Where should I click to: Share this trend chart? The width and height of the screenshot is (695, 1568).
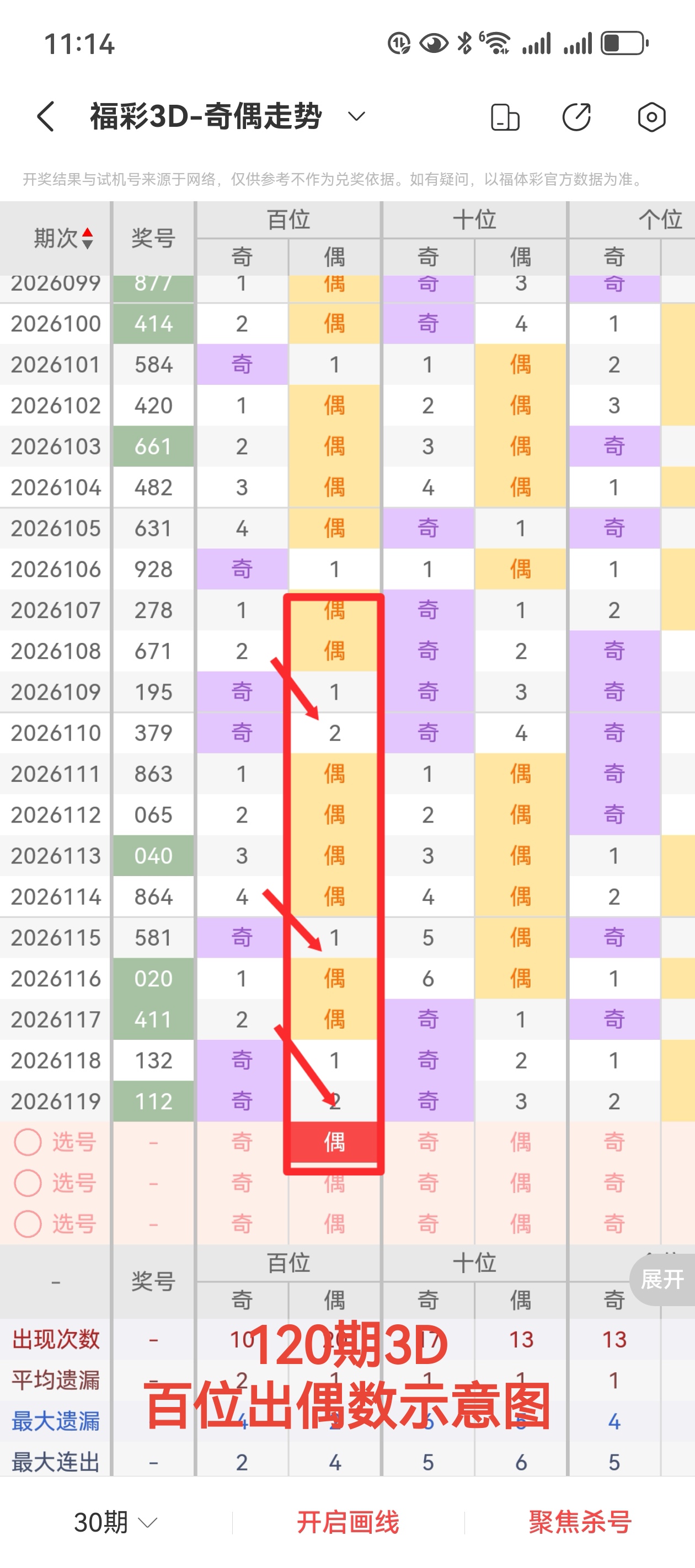pyautogui.click(x=577, y=117)
